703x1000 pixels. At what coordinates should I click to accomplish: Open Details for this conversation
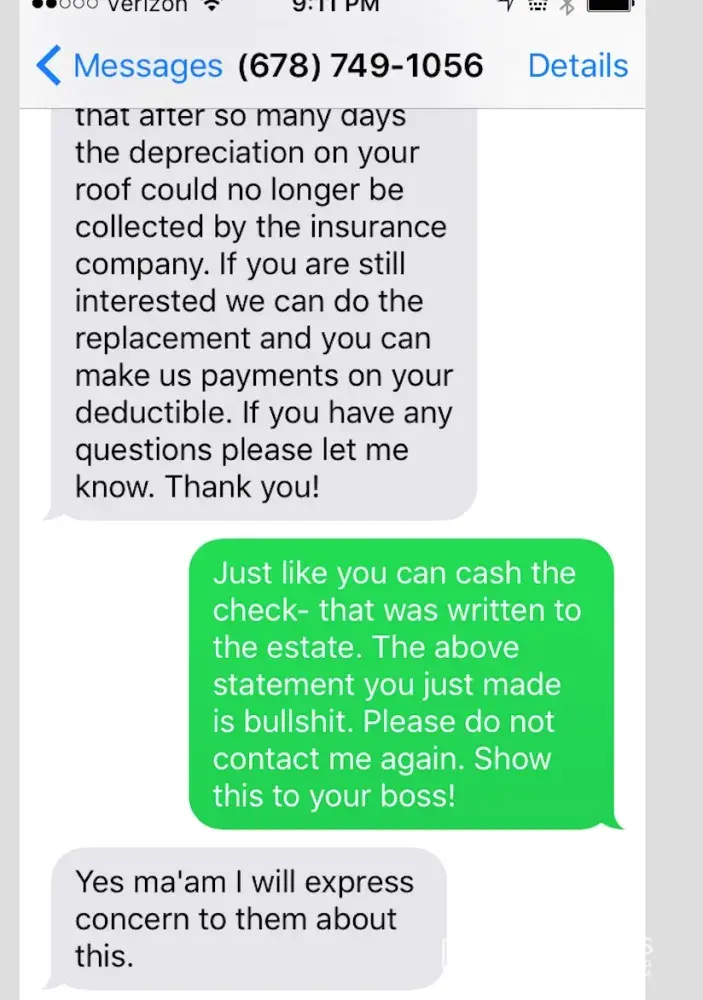tap(577, 66)
